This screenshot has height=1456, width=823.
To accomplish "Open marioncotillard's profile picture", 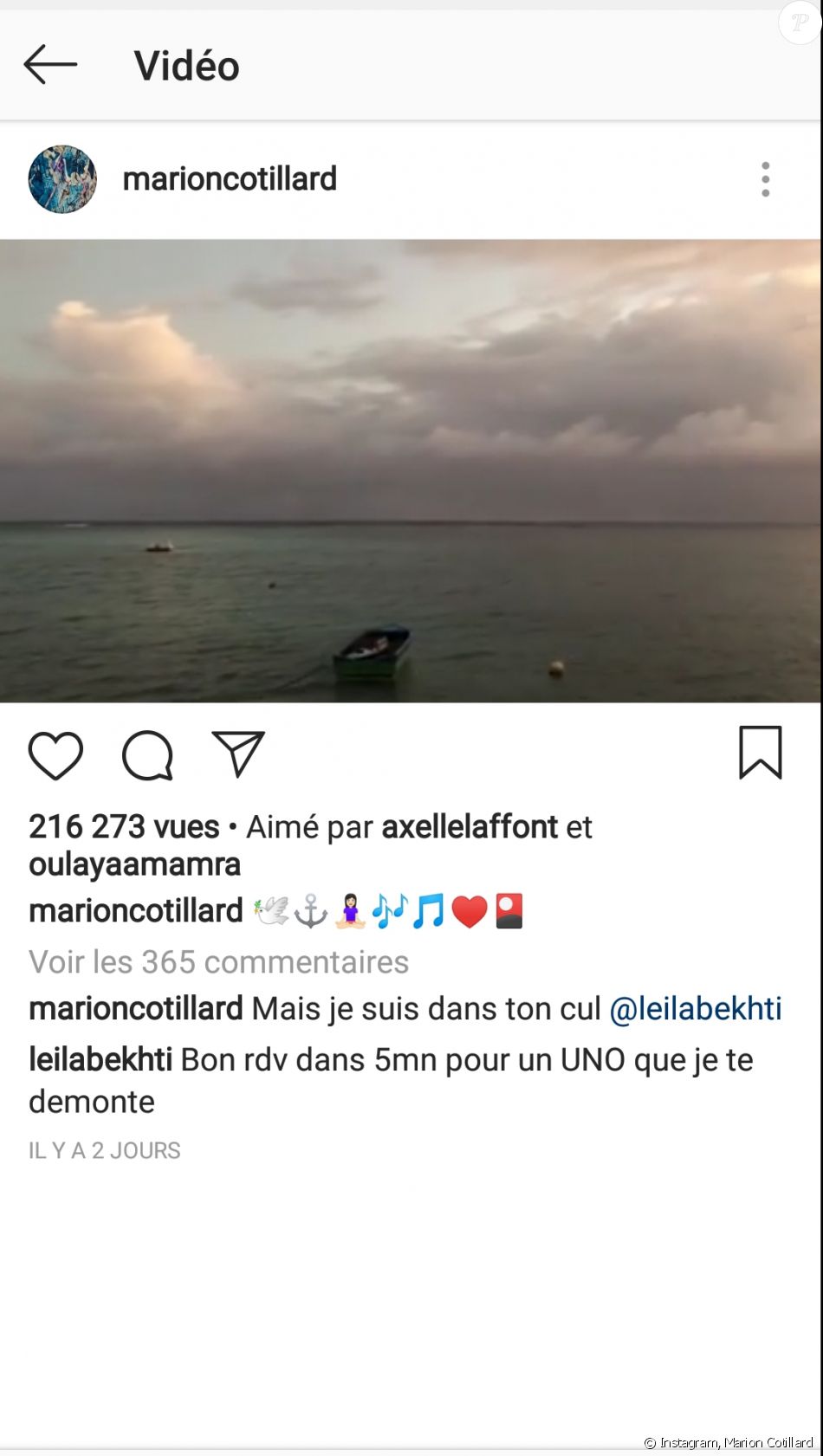I will 62,178.
